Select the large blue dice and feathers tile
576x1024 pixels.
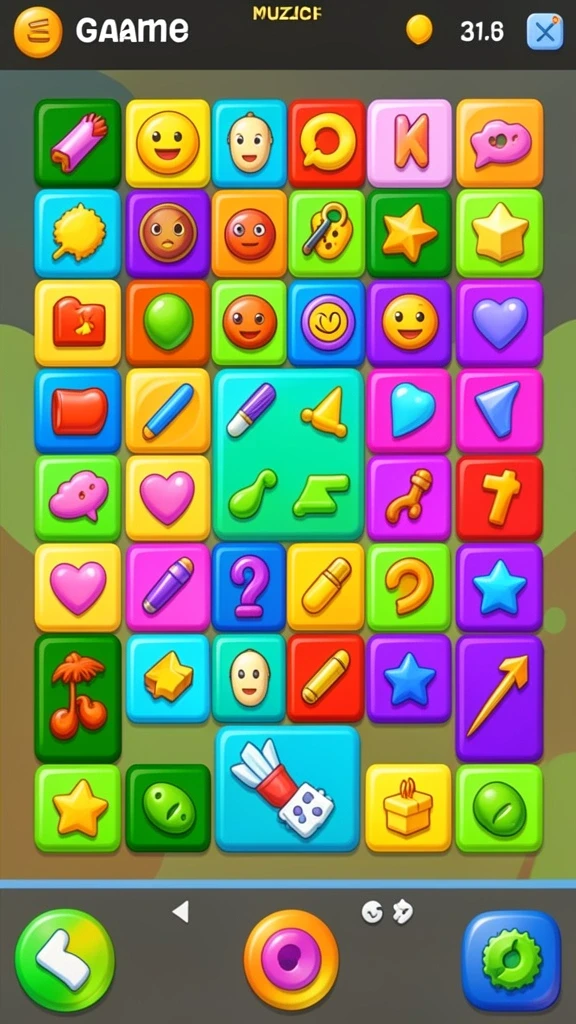(x=287, y=789)
